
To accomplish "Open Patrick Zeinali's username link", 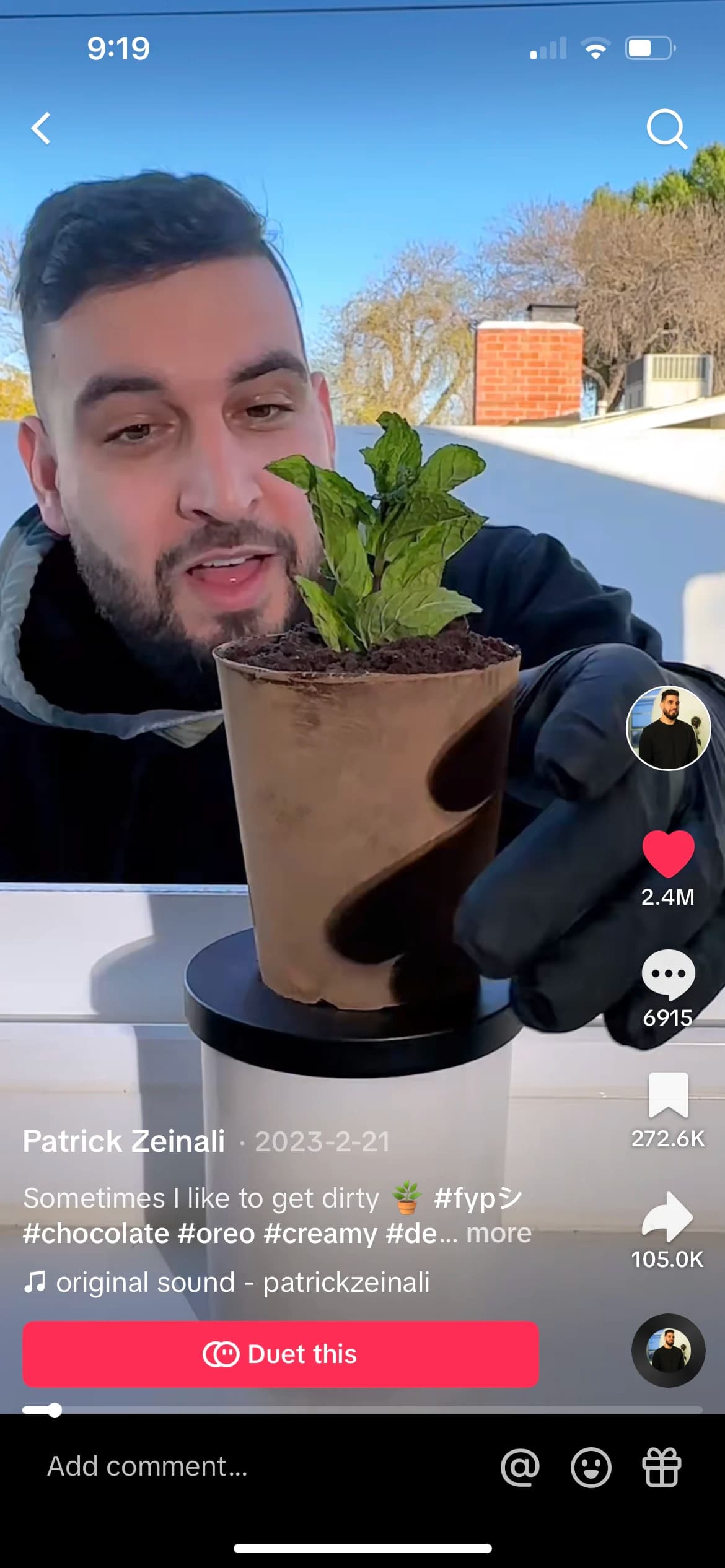I will (x=124, y=1141).
